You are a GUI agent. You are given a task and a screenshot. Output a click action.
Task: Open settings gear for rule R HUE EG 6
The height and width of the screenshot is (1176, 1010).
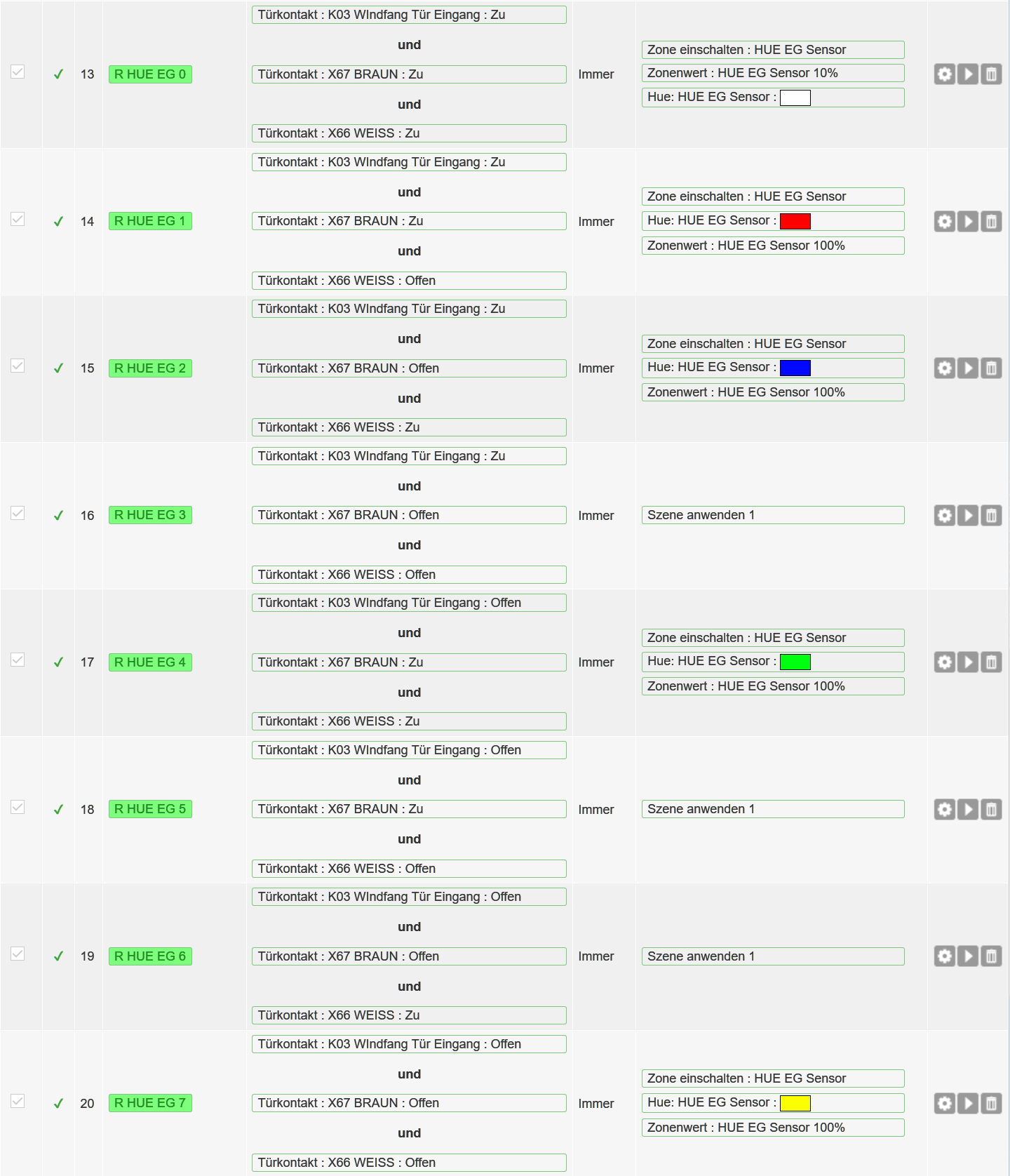945,956
